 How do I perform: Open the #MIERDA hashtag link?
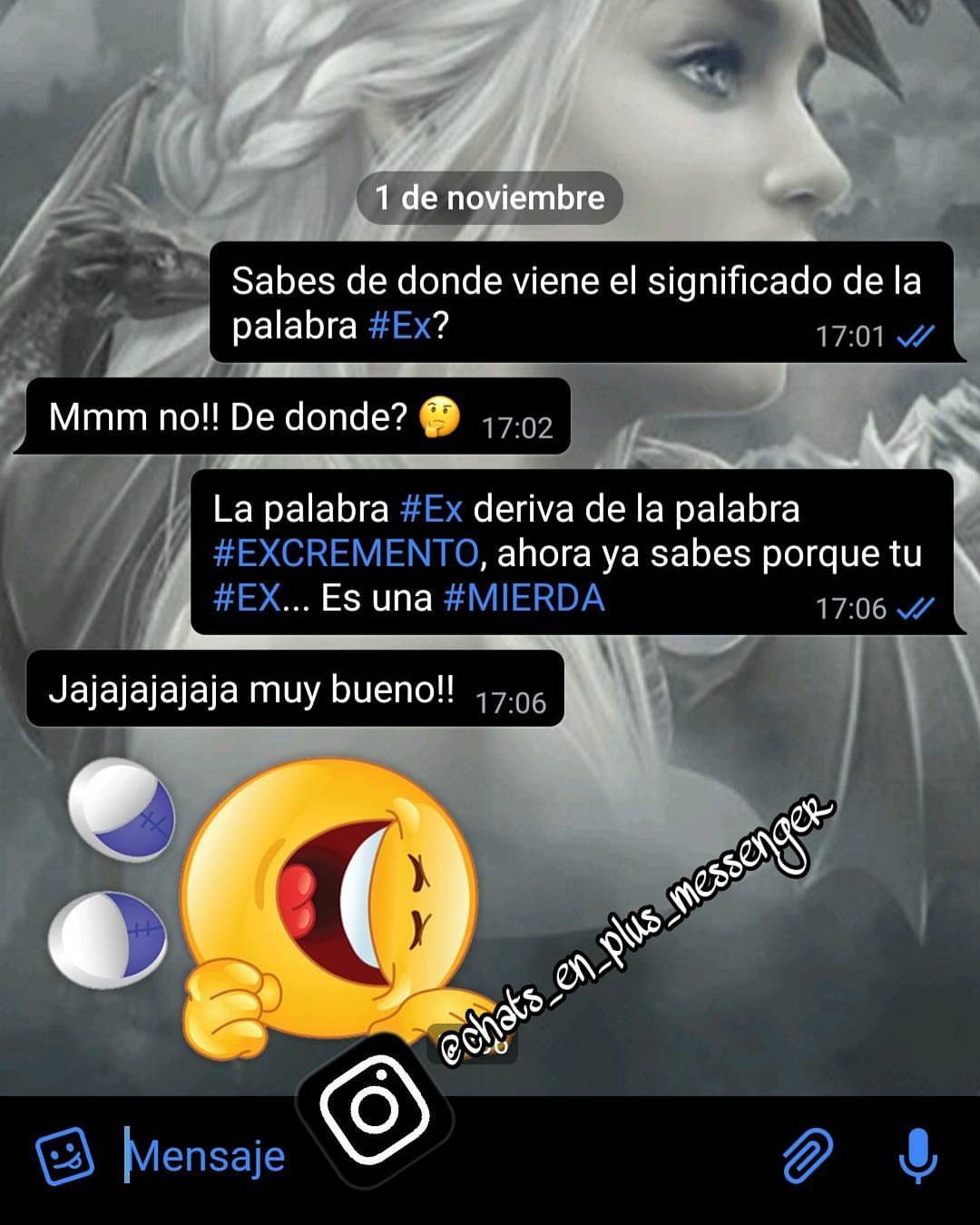point(524,598)
